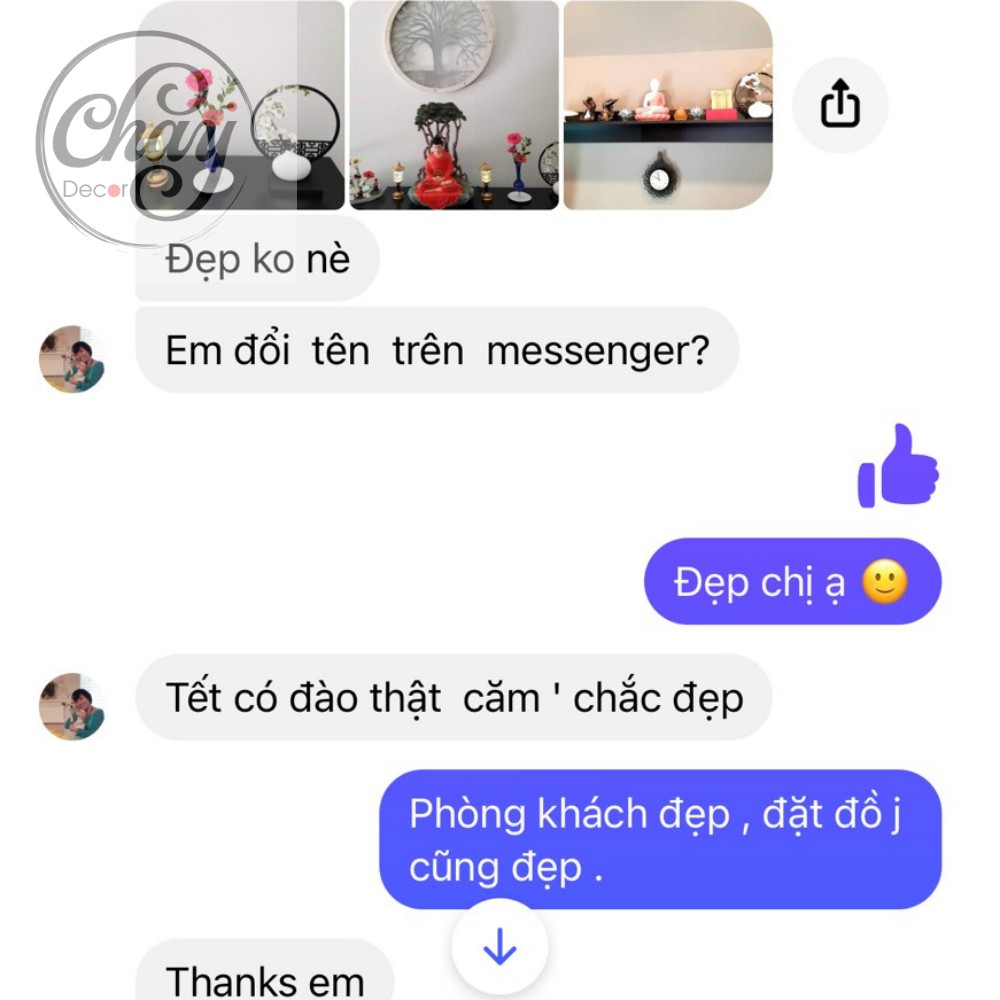Open the photo of the wall shelf with clock

668,104
